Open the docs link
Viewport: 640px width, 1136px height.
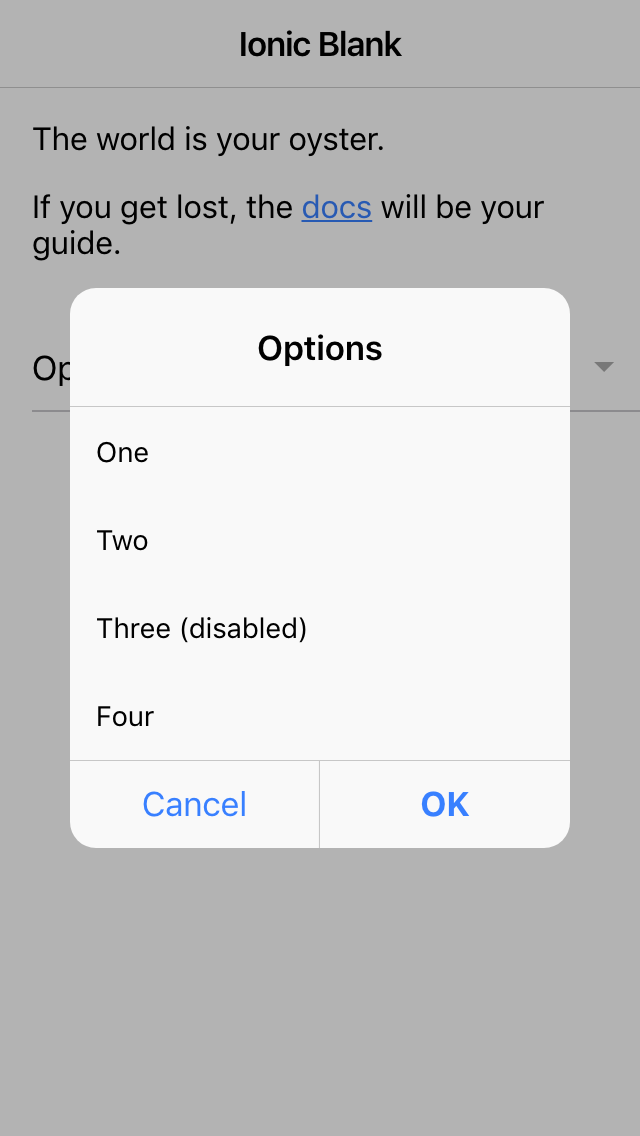pyautogui.click(x=336, y=207)
